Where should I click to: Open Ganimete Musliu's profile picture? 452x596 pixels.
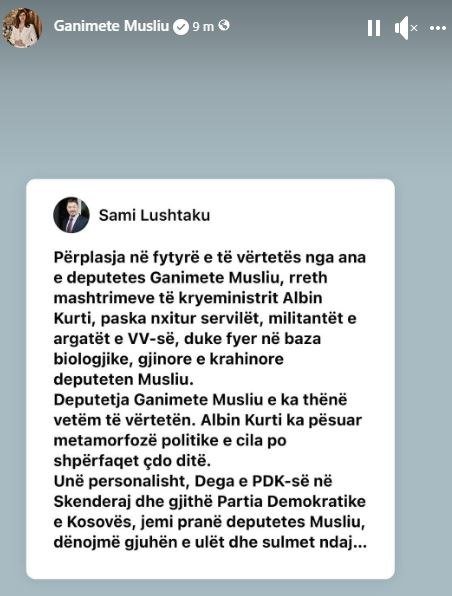(21, 27)
